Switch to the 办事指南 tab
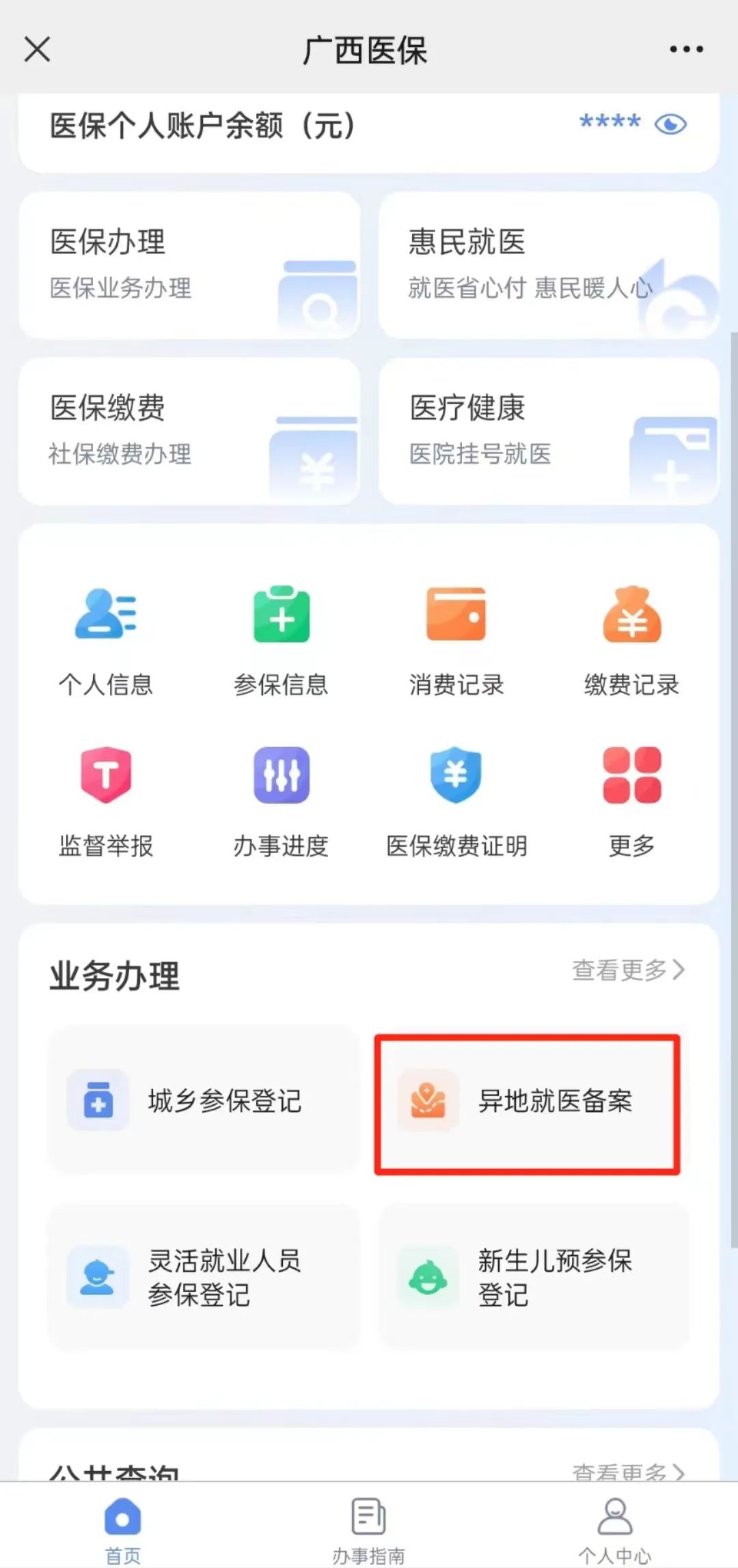 (368, 1530)
